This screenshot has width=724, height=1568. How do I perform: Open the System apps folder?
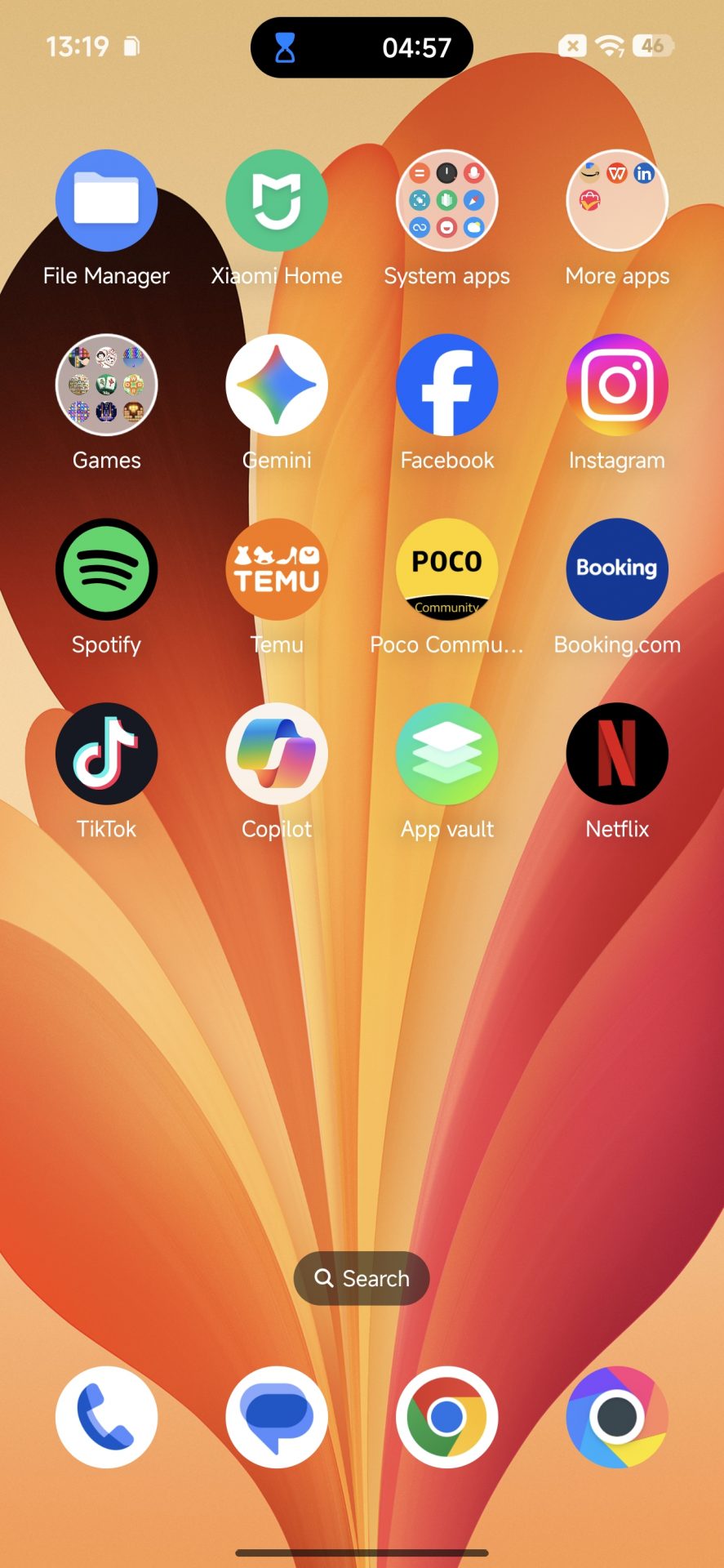tap(446, 201)
